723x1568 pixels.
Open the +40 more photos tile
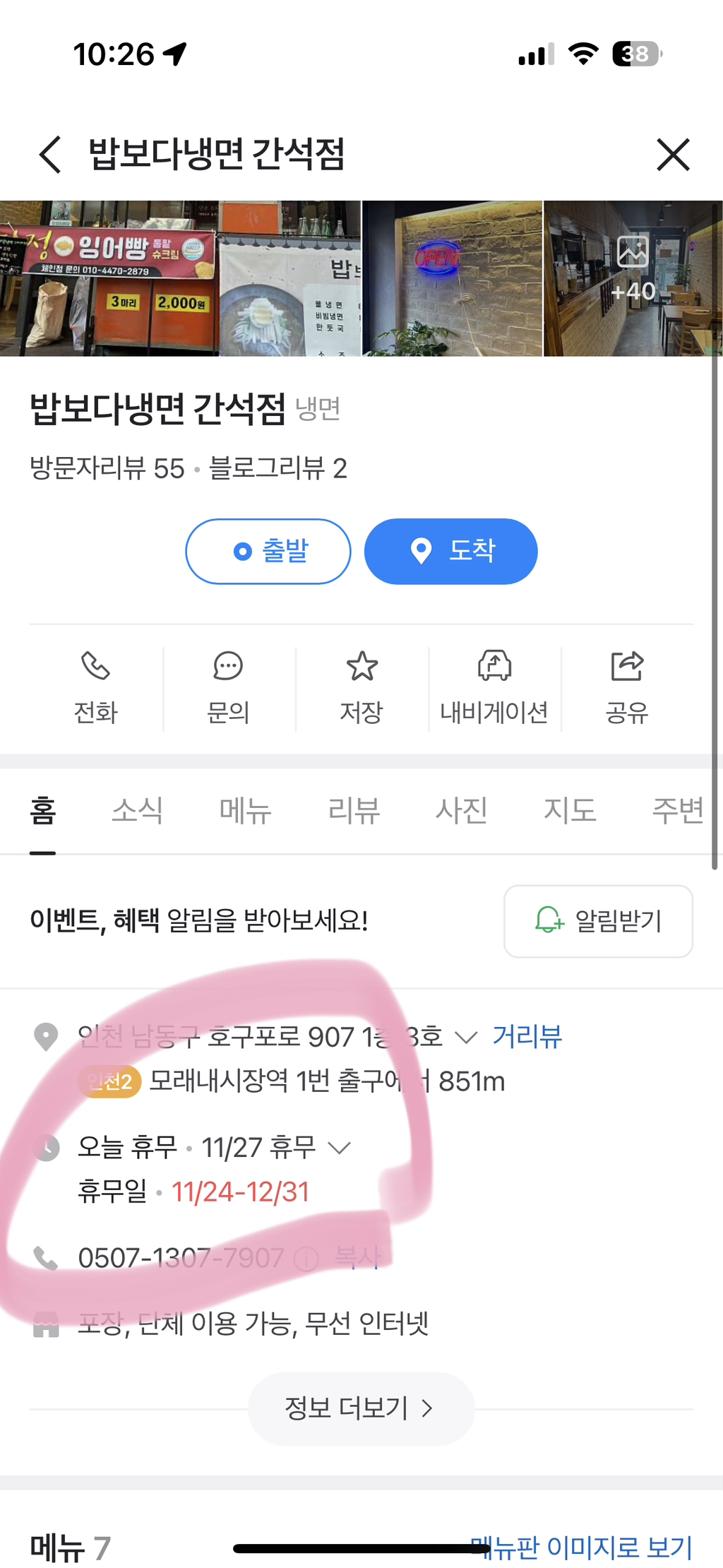[x=633, y=278]
